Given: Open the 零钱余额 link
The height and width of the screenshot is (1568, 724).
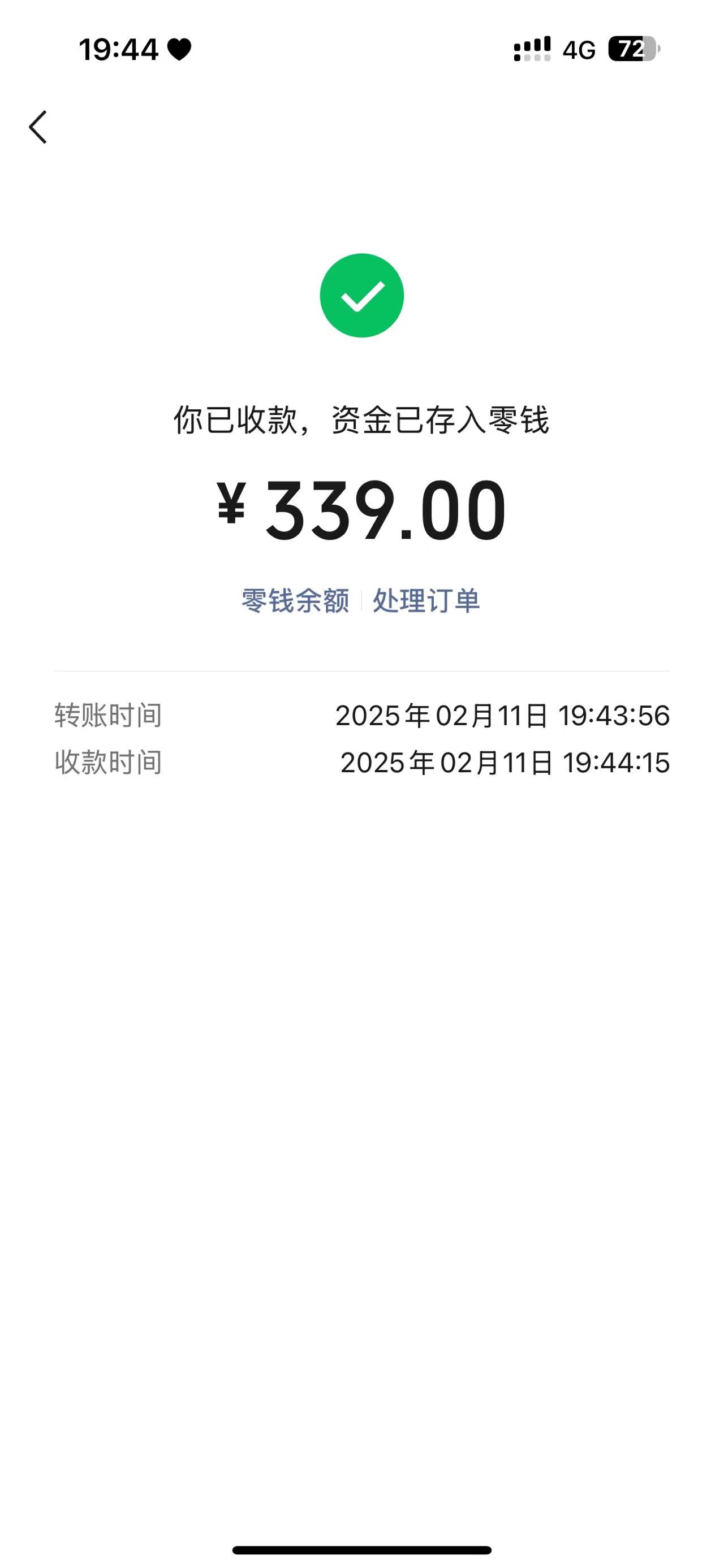Looking at the screenshot, I should coord(295,601).
